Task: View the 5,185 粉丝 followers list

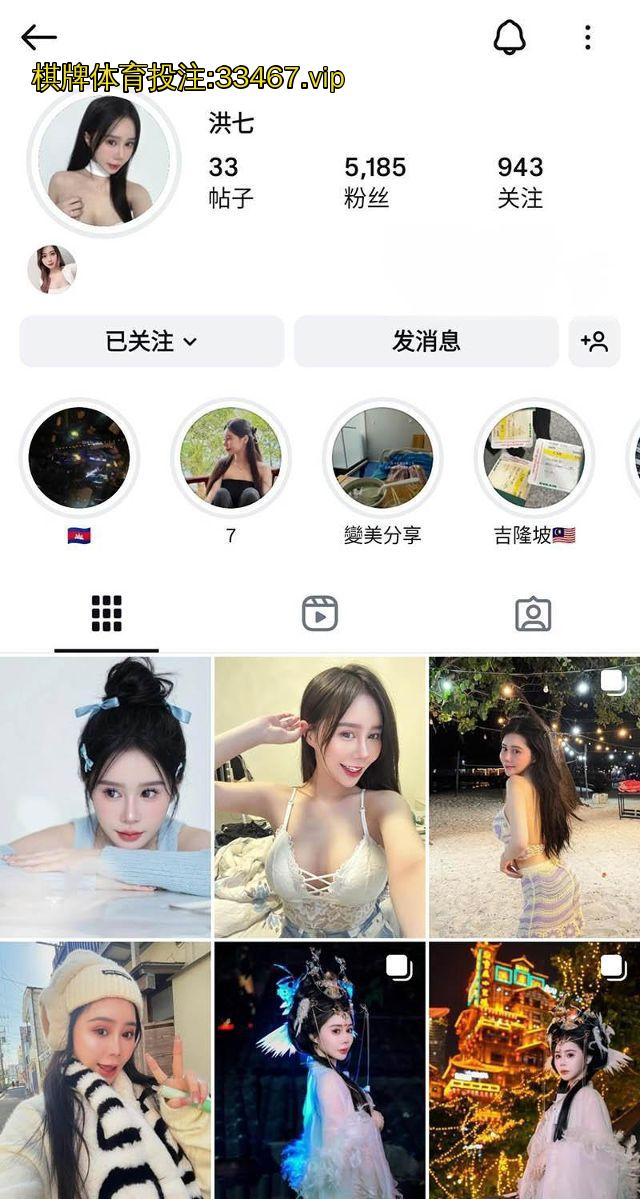Action: coord(374,181)
